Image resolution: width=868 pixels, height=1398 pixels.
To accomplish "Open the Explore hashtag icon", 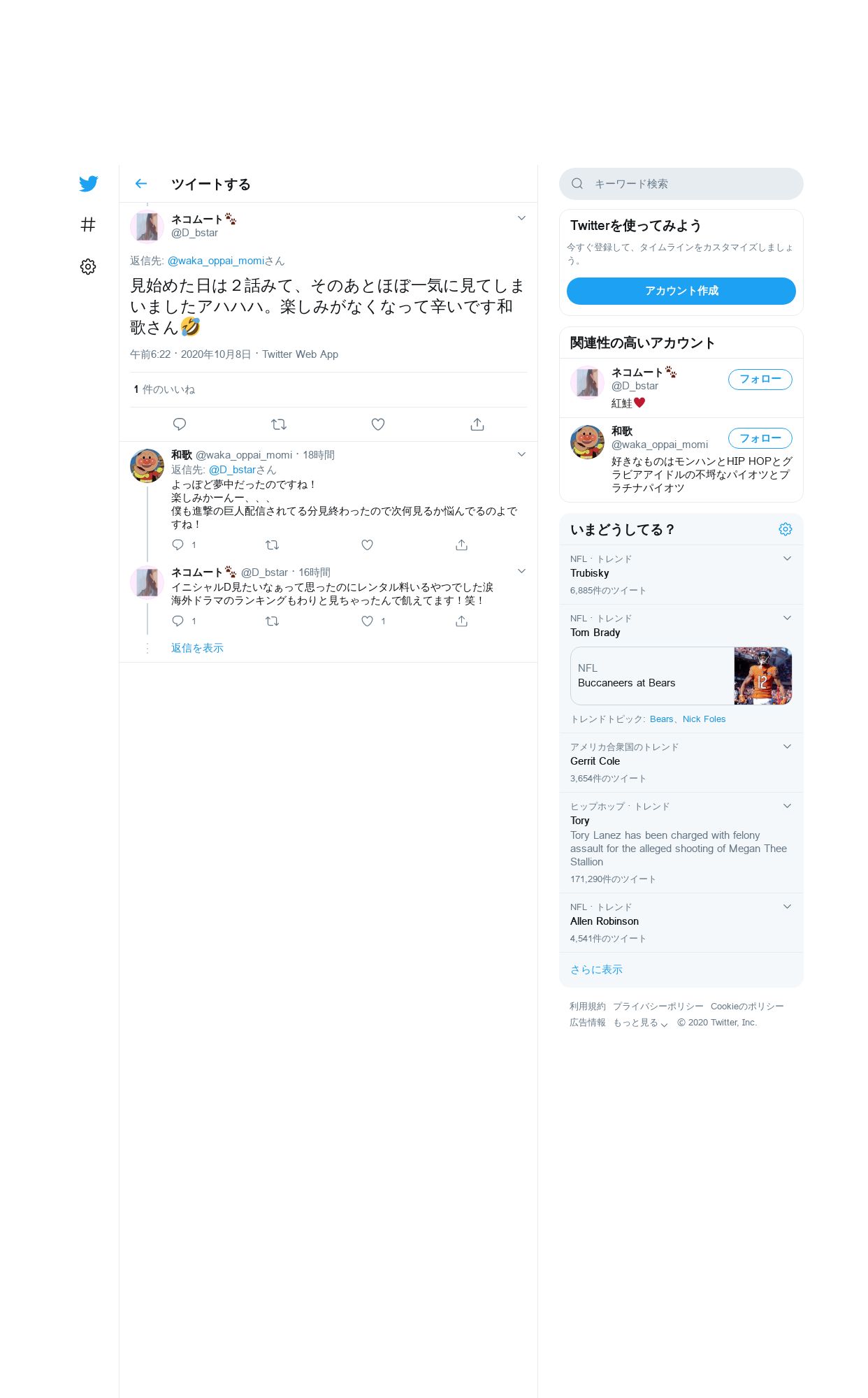I will (88, 224).
